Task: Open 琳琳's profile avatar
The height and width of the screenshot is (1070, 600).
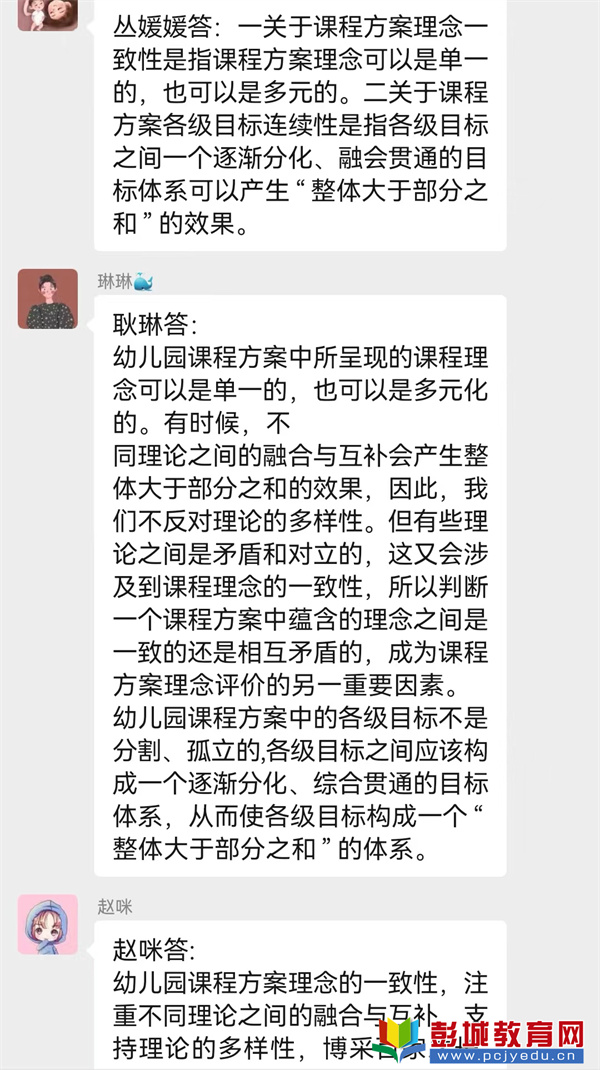Action: [x=47, y=299]
